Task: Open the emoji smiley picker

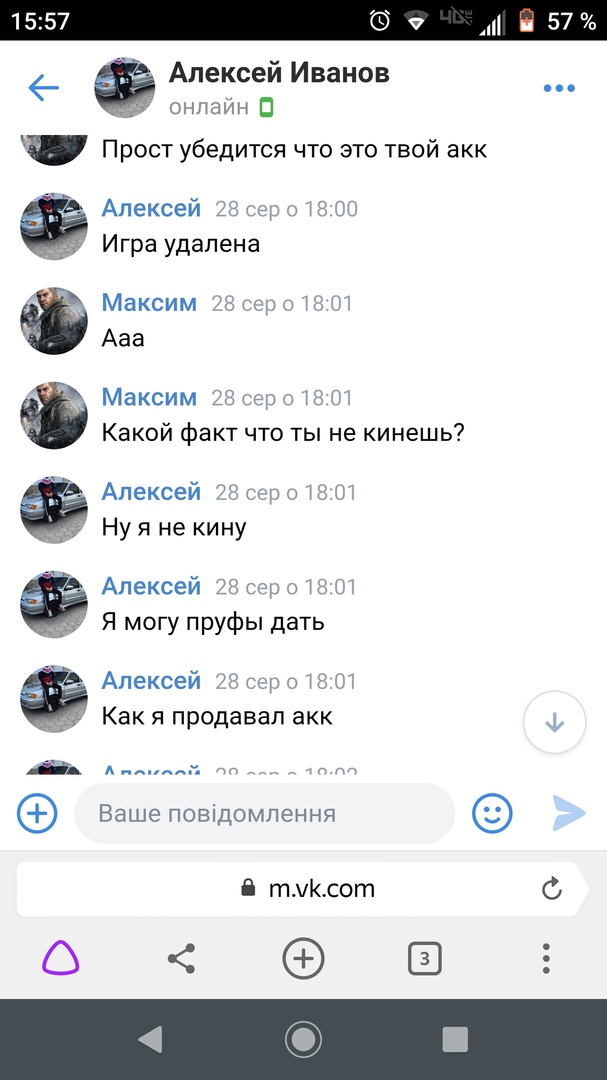Action: coord(491,813)
